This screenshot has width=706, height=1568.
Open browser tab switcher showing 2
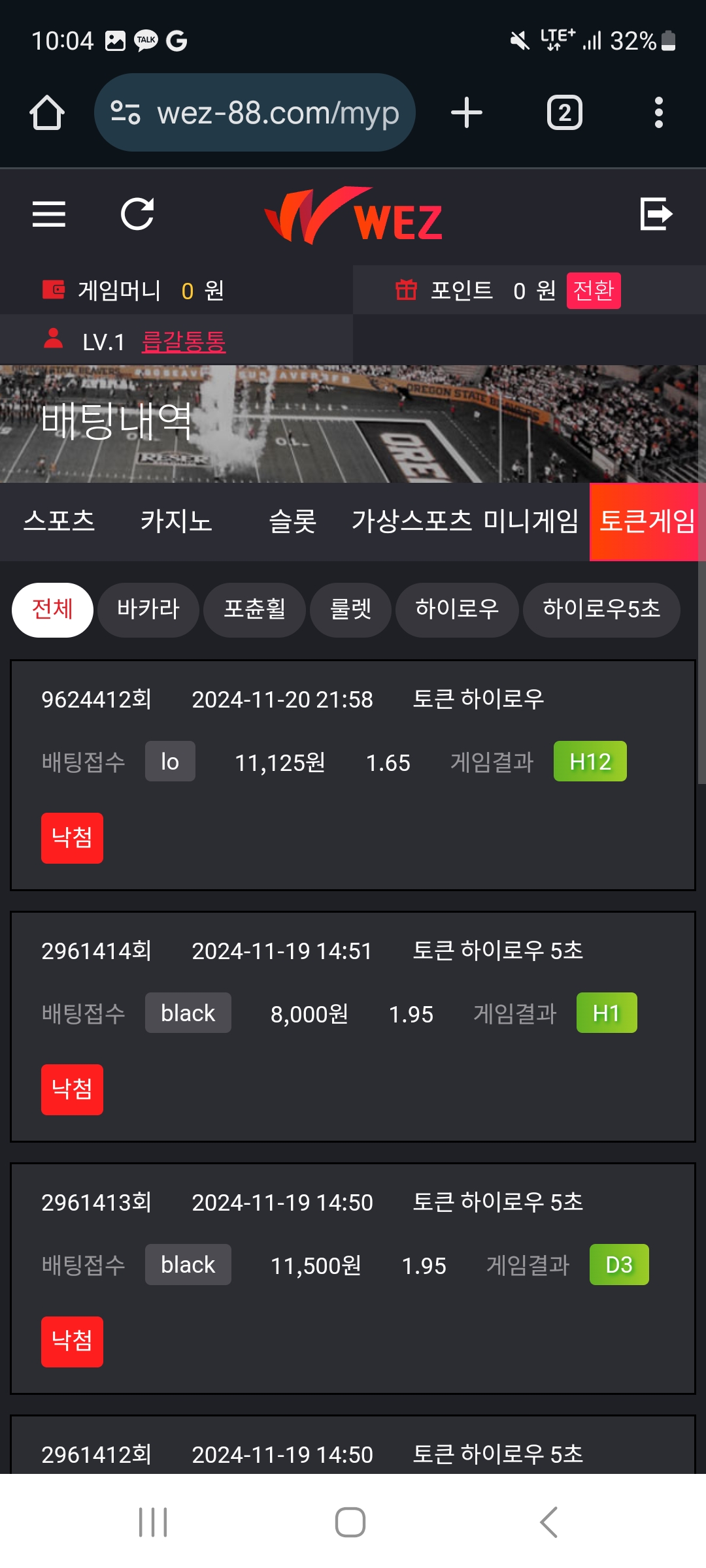(x=564, y=113)
